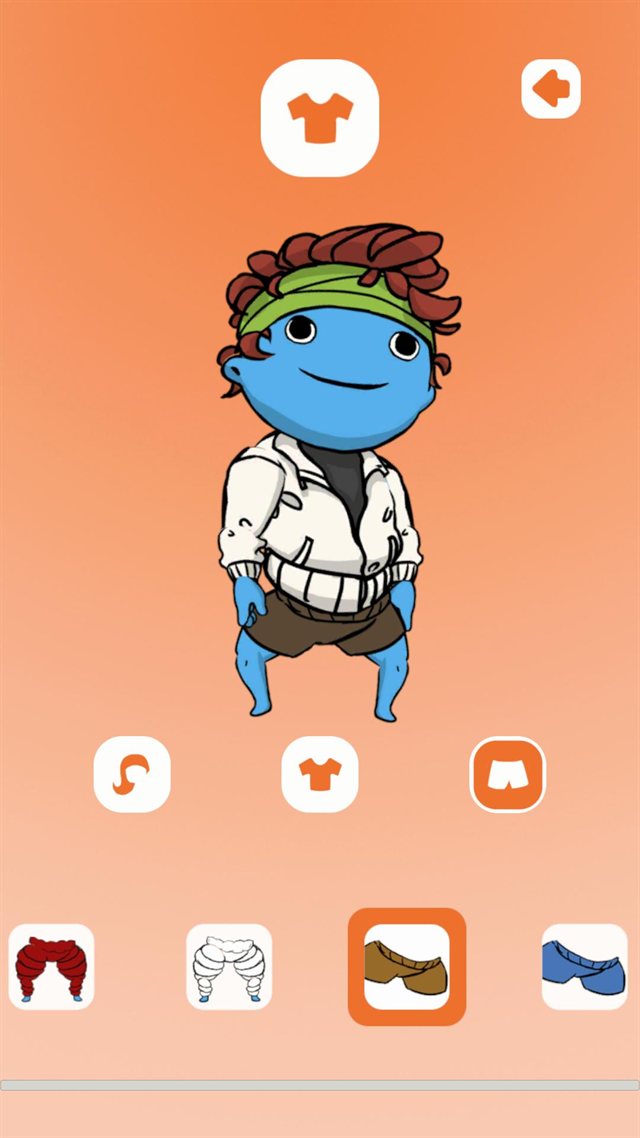Pick the blue shorts option
640x1138 pixels.
pos(585,967)
